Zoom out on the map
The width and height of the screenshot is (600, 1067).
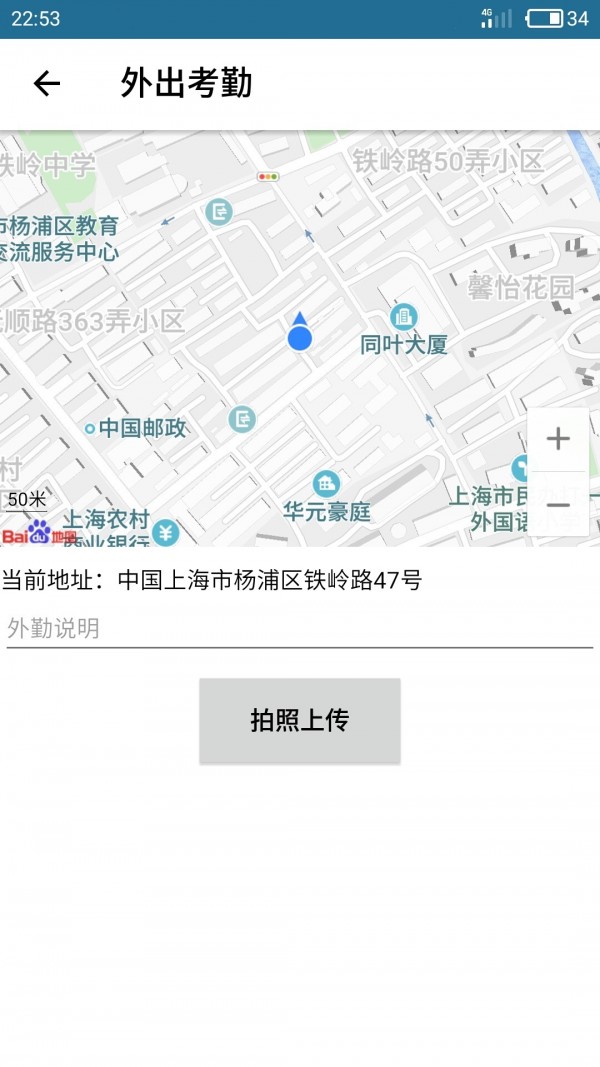[x=558, y=505]
